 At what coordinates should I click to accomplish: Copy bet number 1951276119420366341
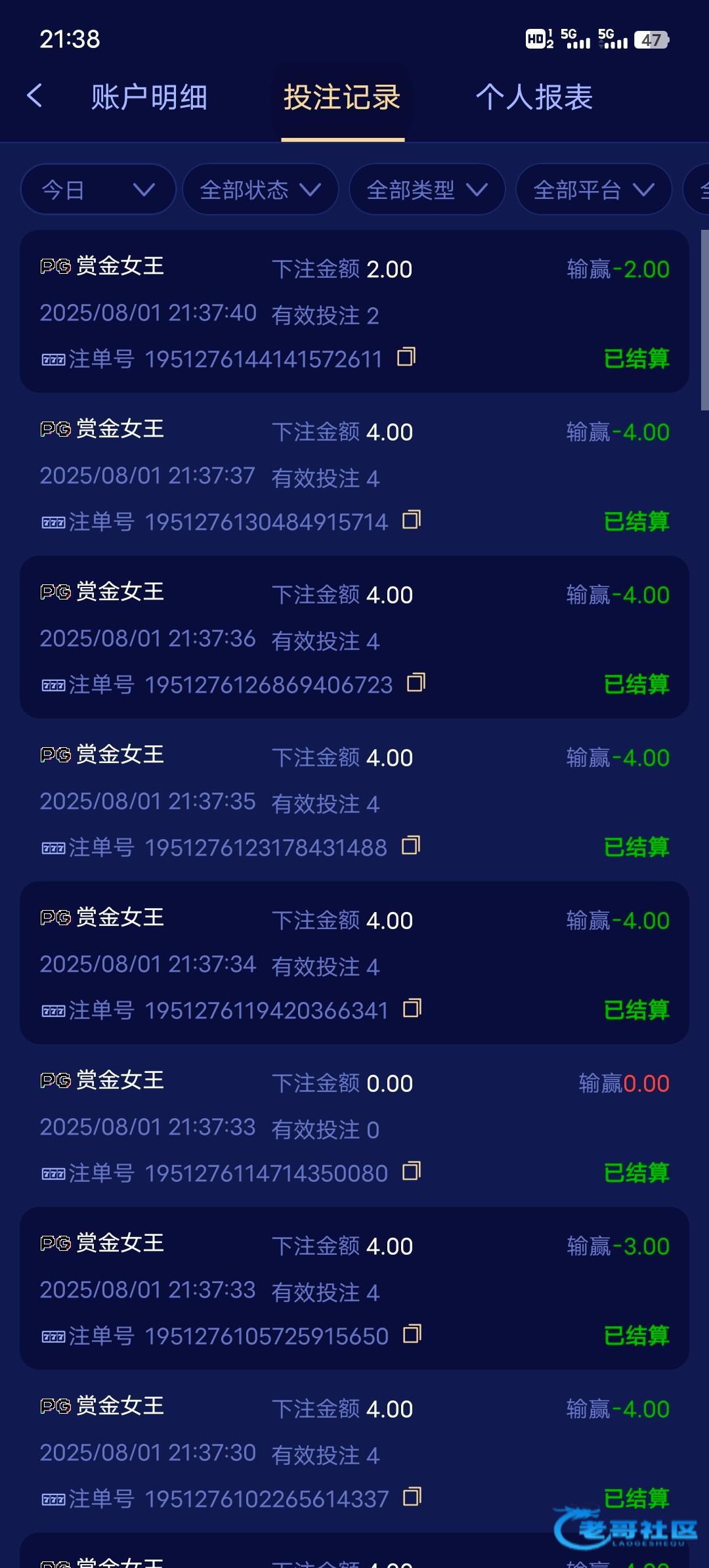point(412,1009)
